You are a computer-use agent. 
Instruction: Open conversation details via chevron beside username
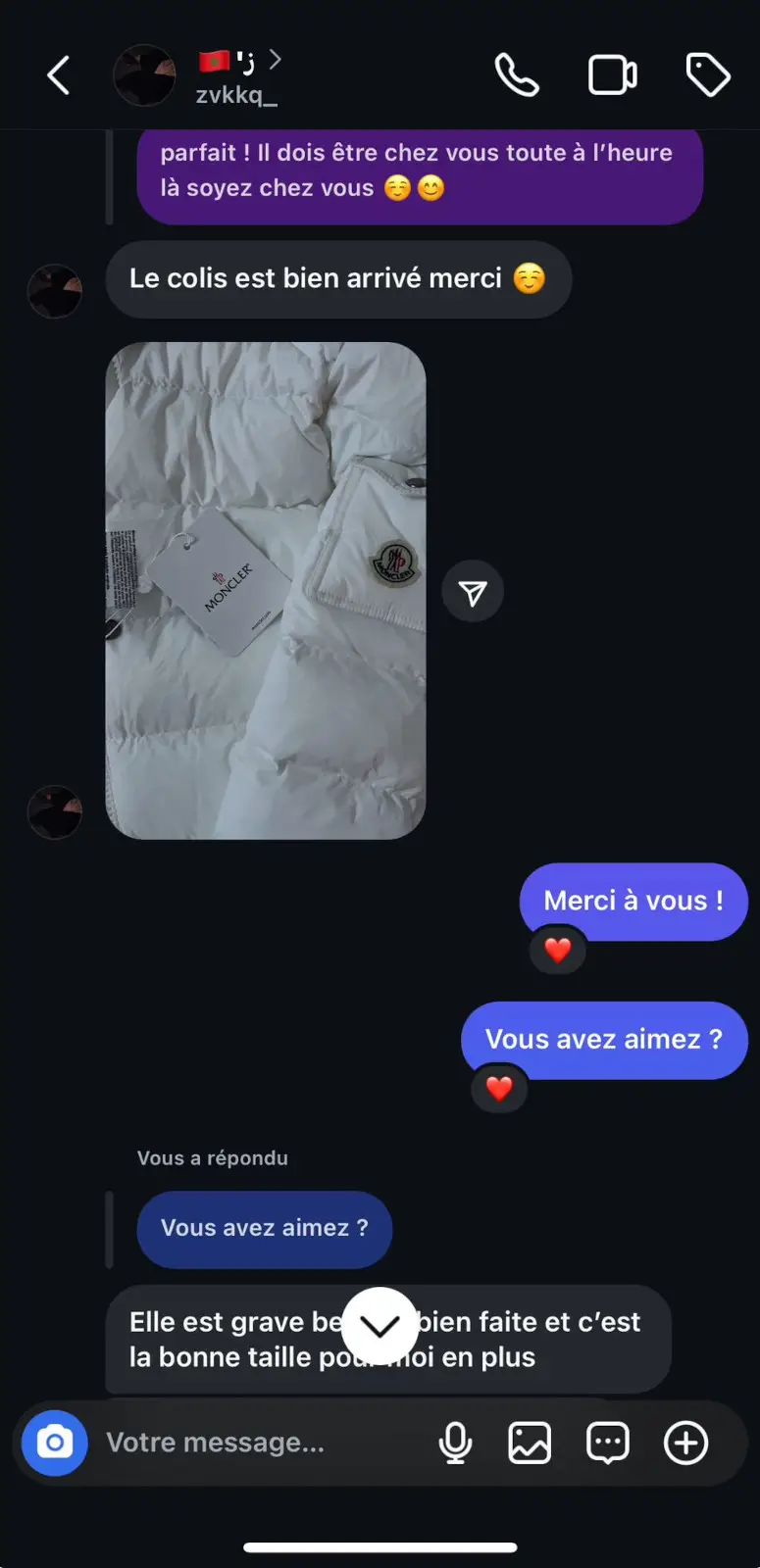click(275, 59)
